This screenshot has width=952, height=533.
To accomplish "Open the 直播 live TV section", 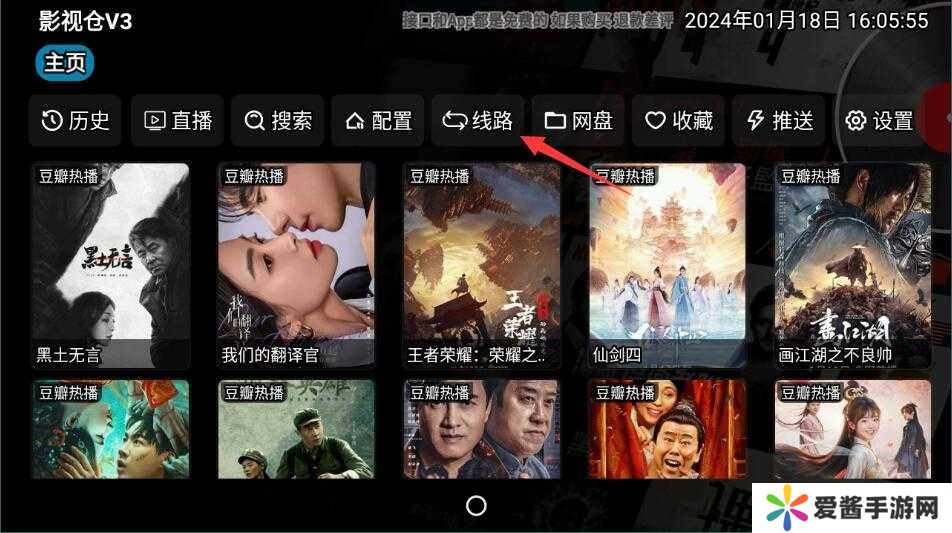I will 177,121.
